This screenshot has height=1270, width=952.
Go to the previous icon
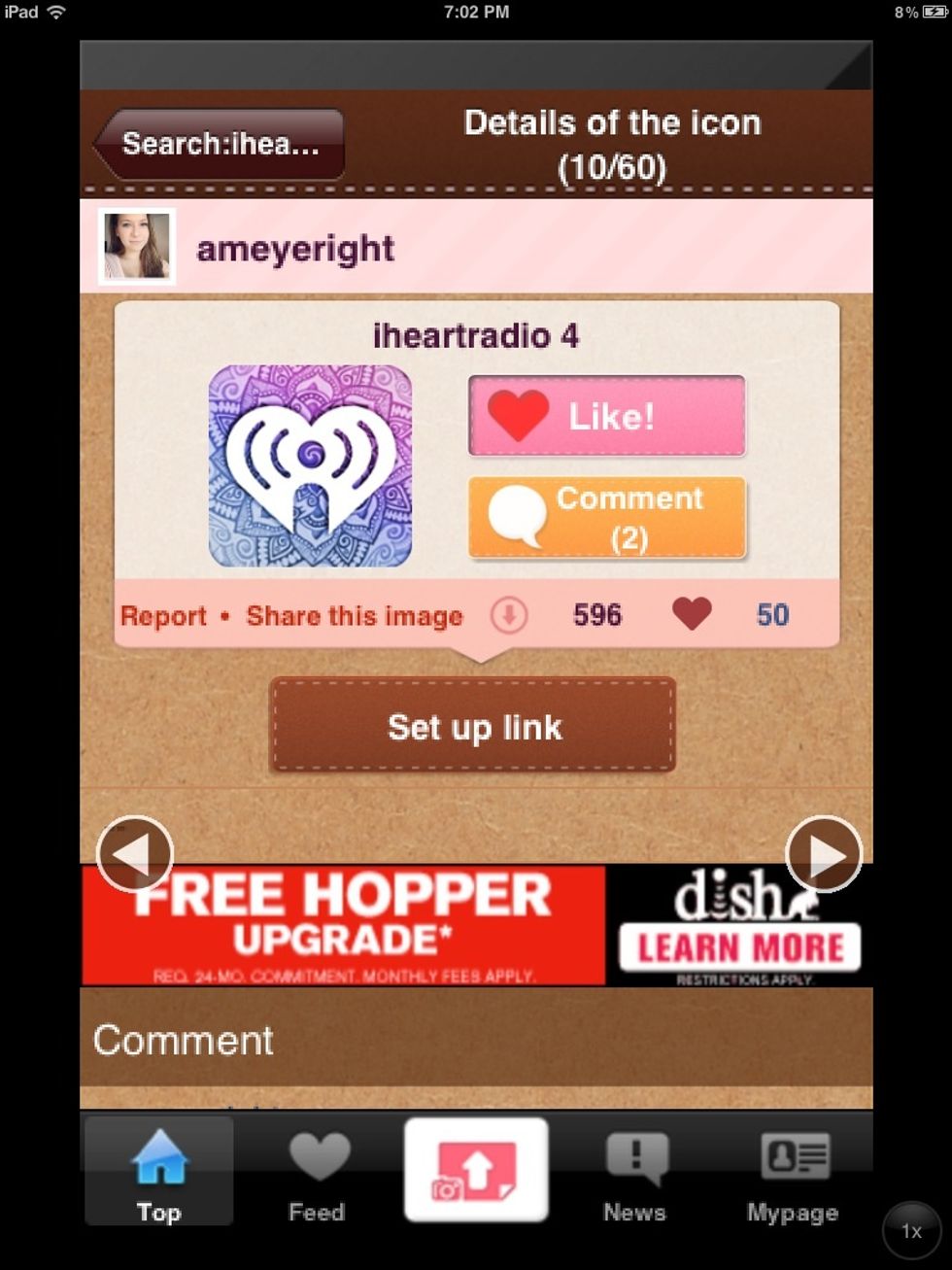[x=135, y=853]
